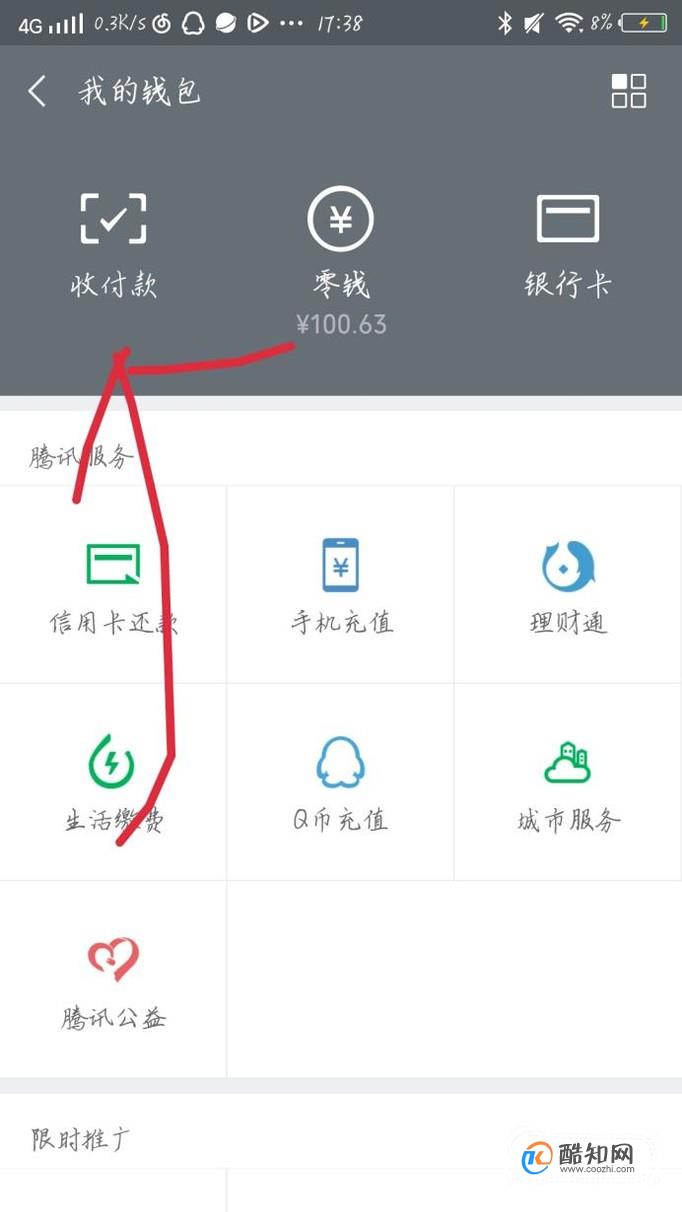Open the grid menu icon
The width and height of the screenshot is (682, 1212).
[629, 91]
